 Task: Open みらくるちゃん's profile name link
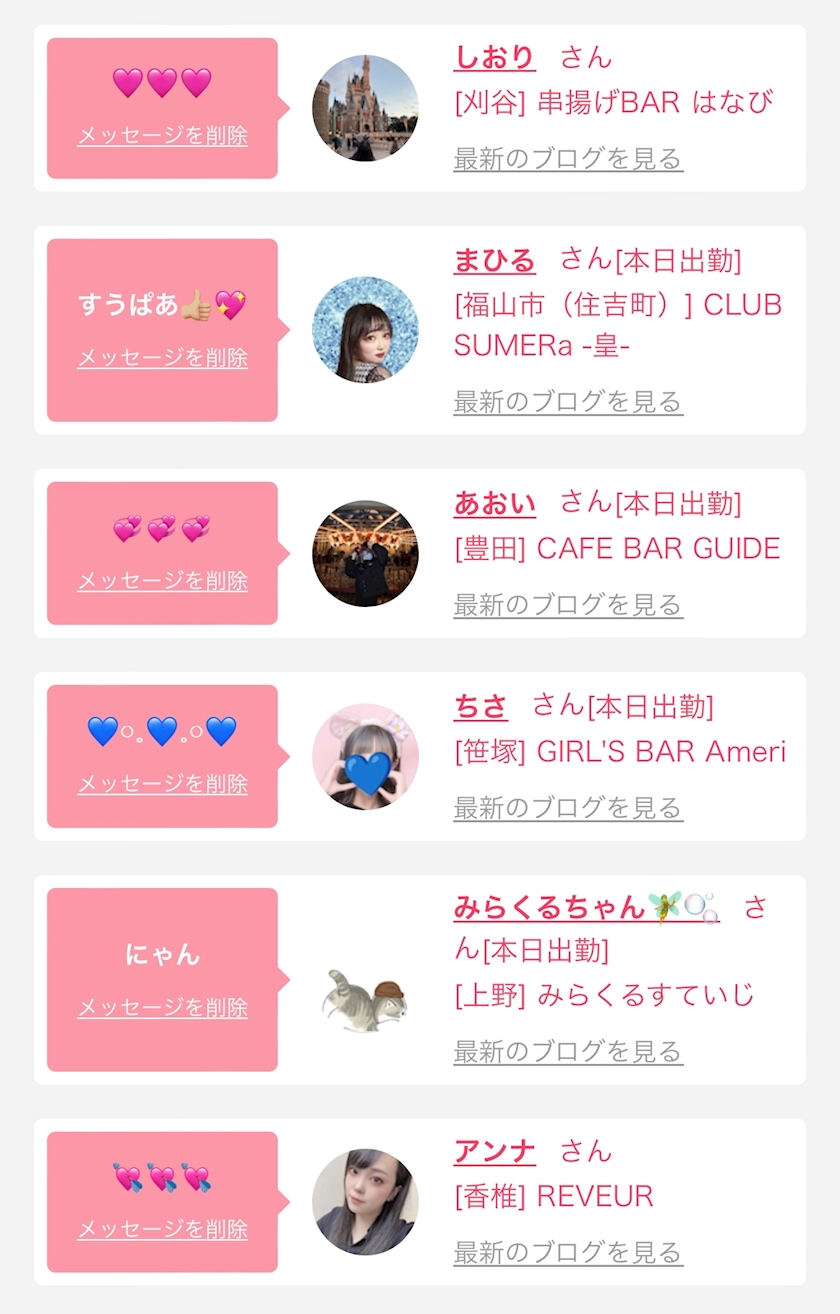point(548,907)
